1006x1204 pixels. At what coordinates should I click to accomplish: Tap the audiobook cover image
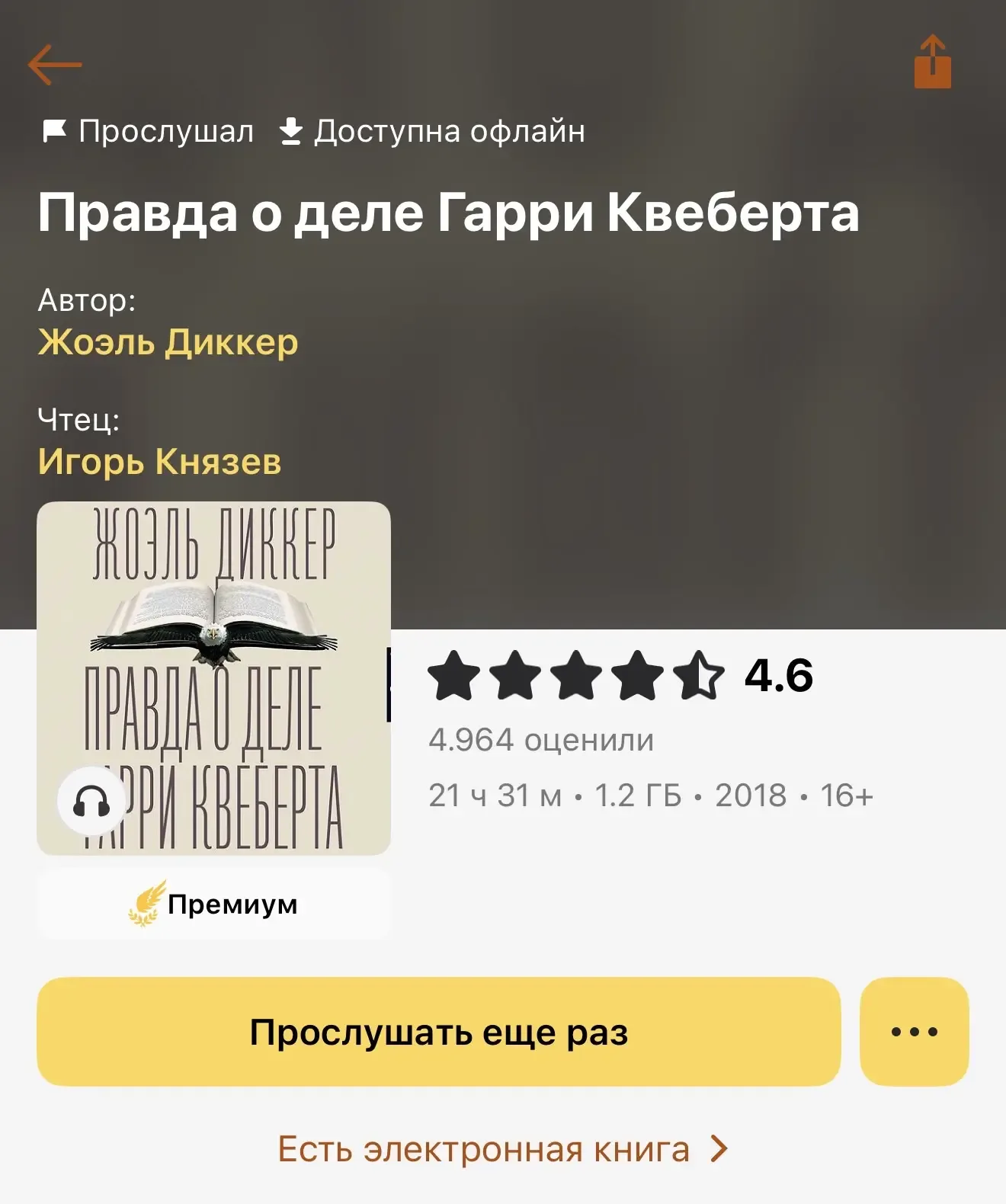[213, 677]
